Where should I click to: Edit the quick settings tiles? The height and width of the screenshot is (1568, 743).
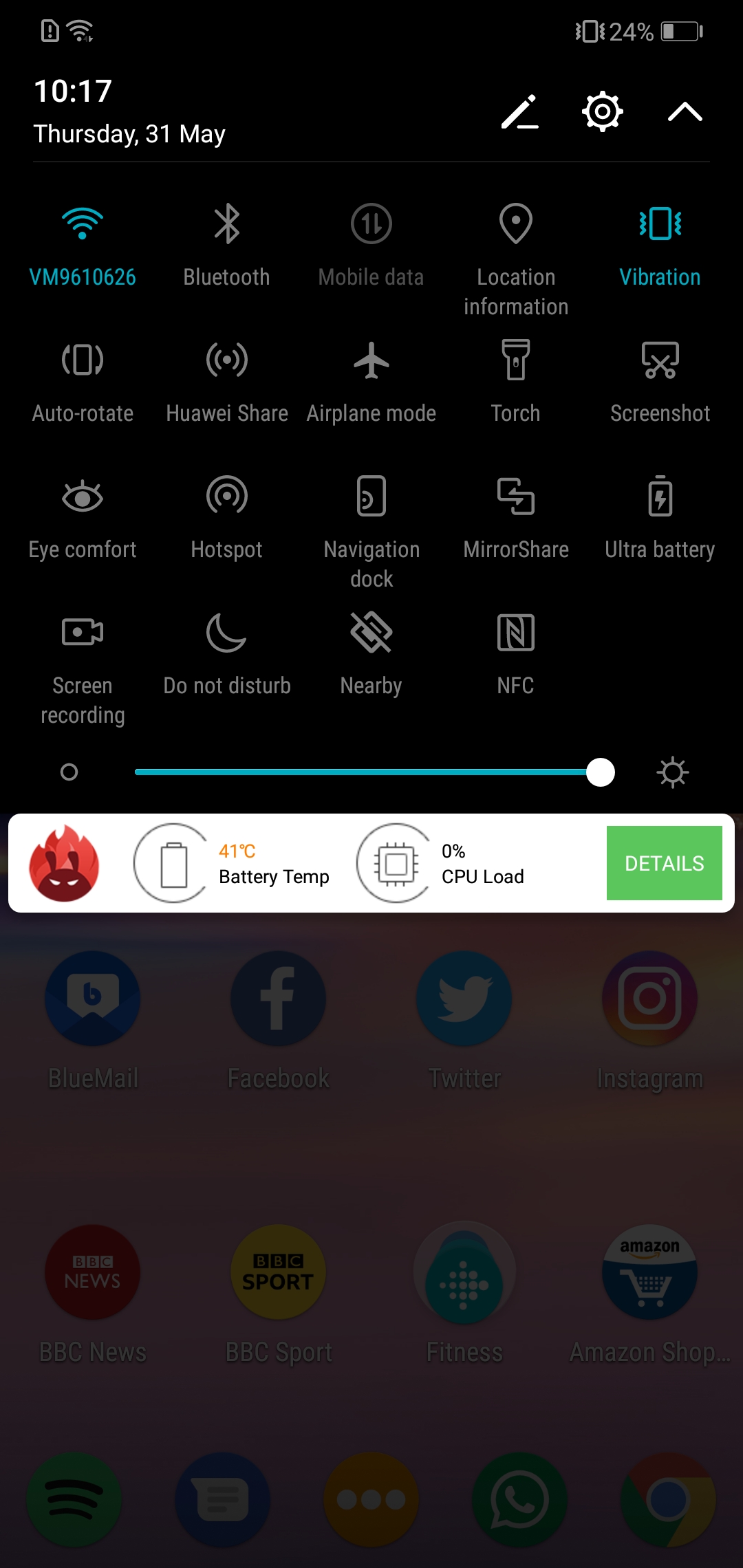pos(520,111)
